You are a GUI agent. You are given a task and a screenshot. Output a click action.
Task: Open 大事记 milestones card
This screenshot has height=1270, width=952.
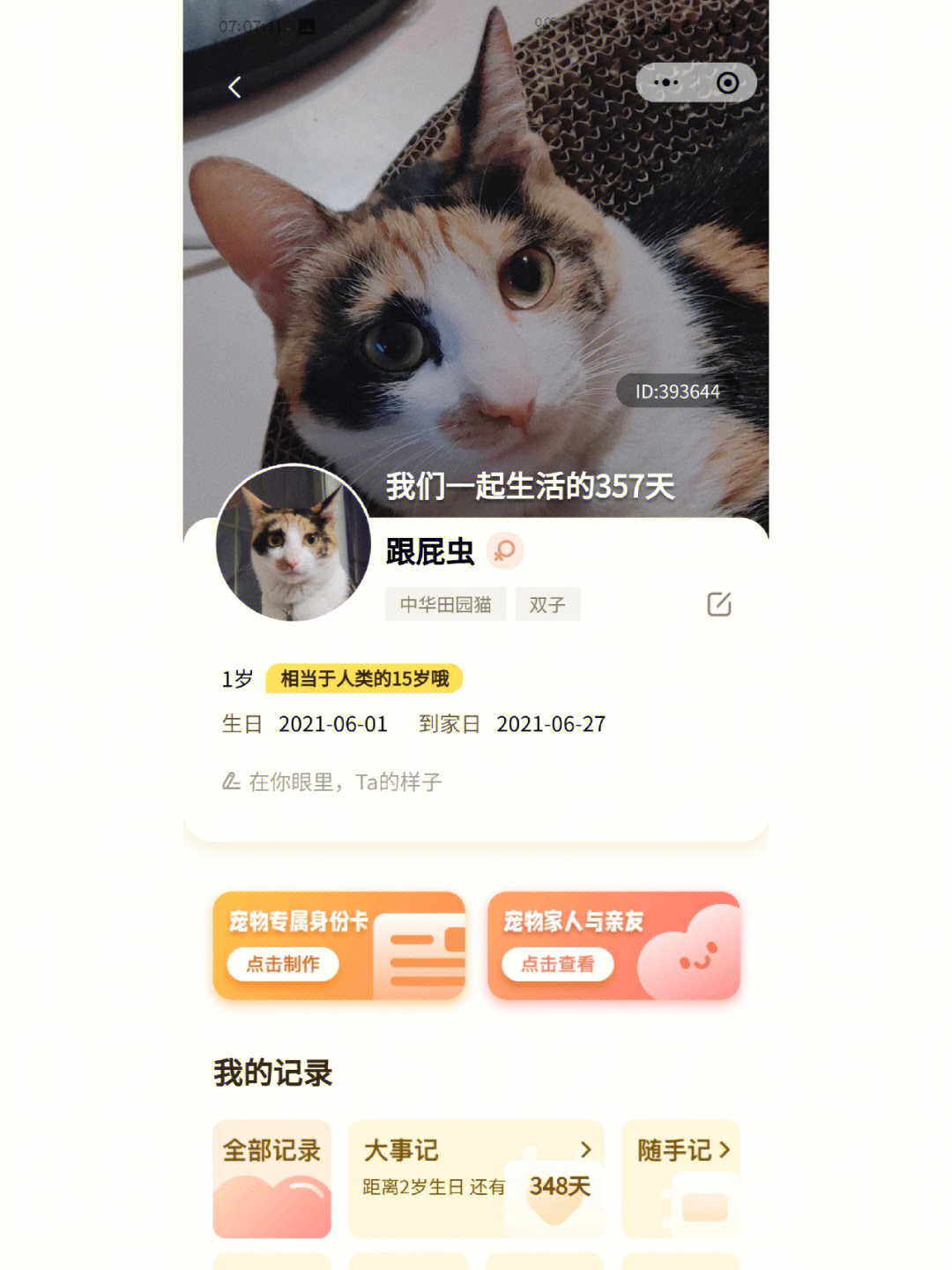point(476,1178)
